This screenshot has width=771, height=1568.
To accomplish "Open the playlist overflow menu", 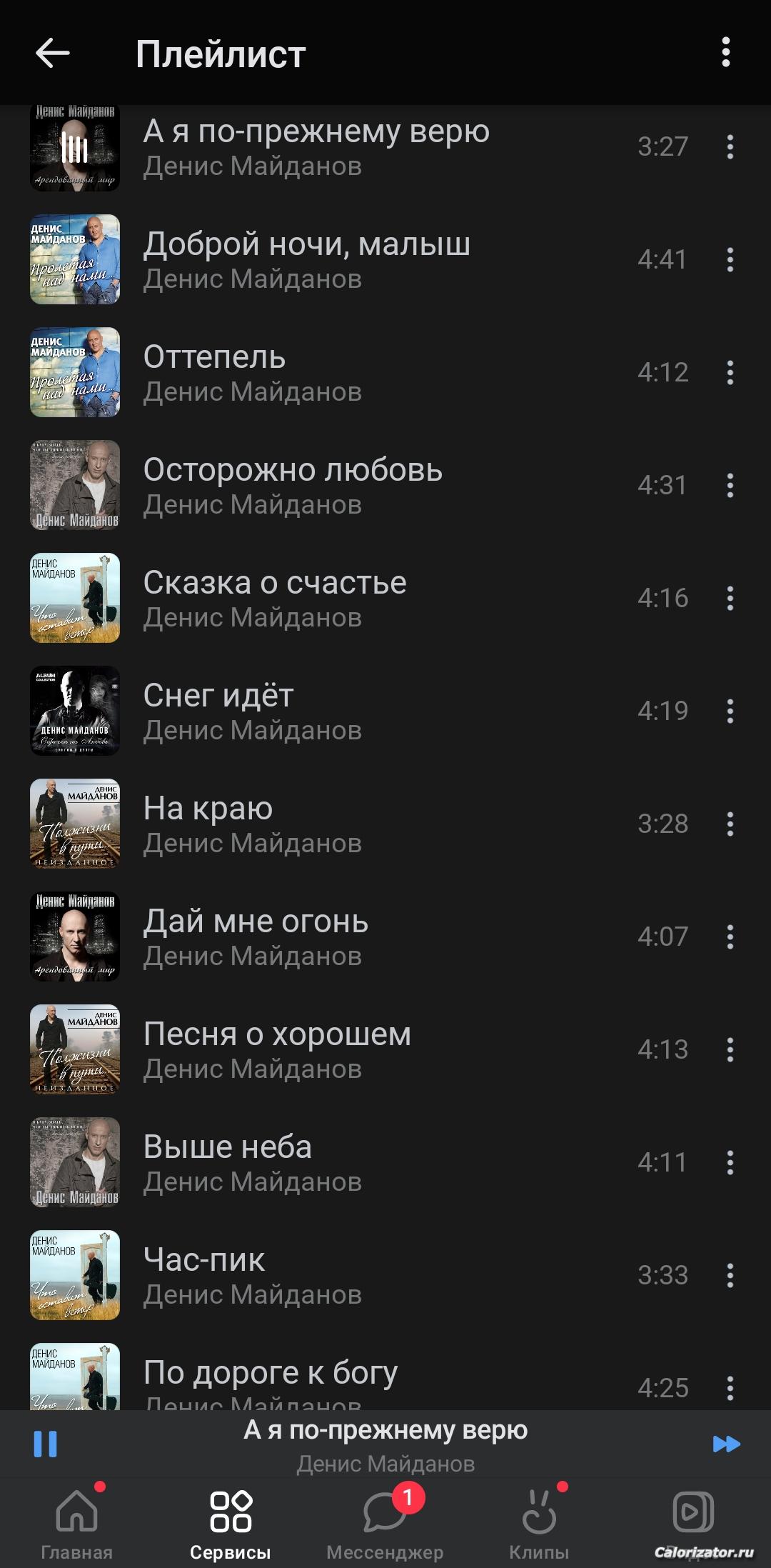I will (725, 53).
